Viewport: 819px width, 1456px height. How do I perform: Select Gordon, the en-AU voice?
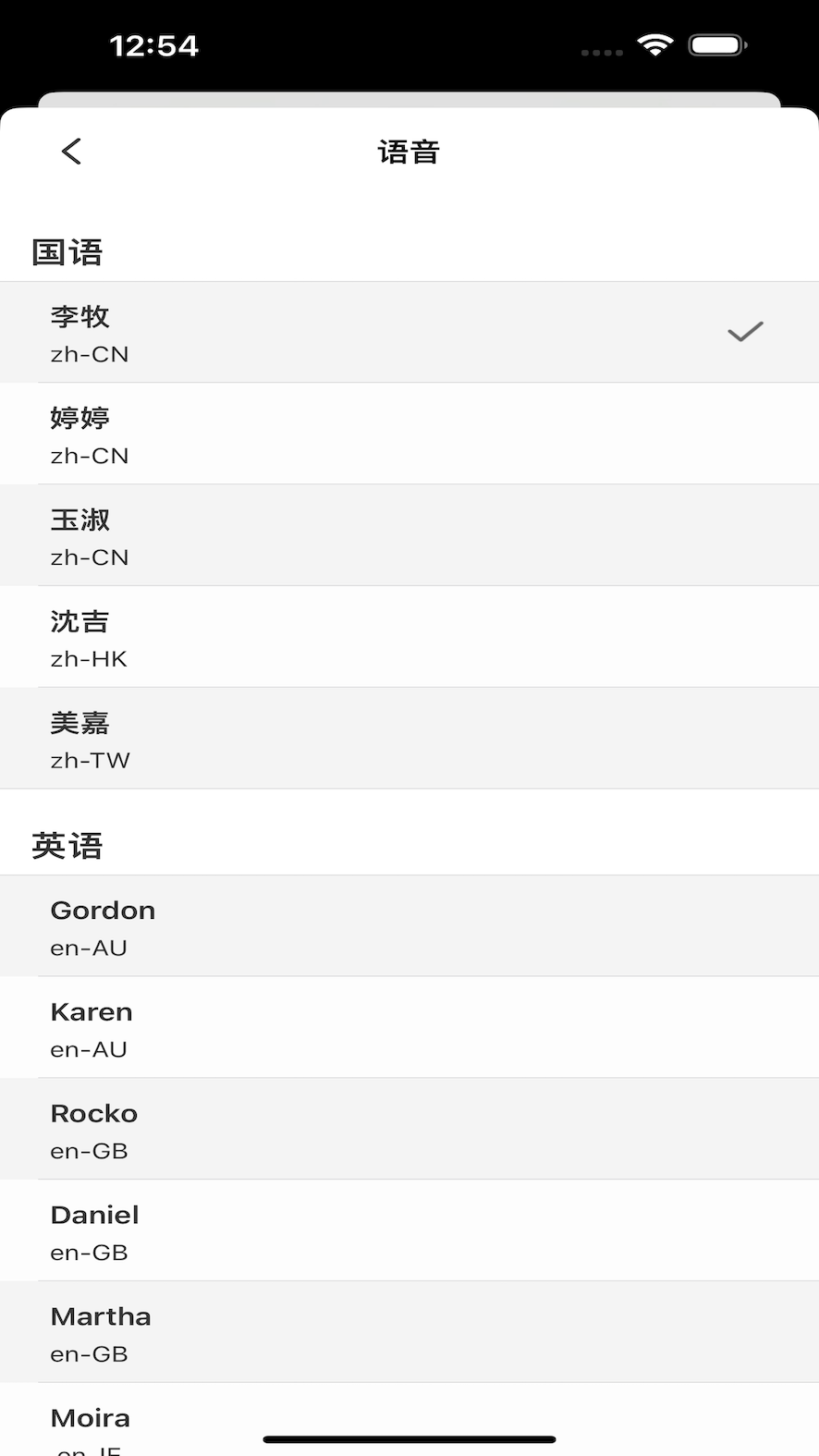coord(409,925)
